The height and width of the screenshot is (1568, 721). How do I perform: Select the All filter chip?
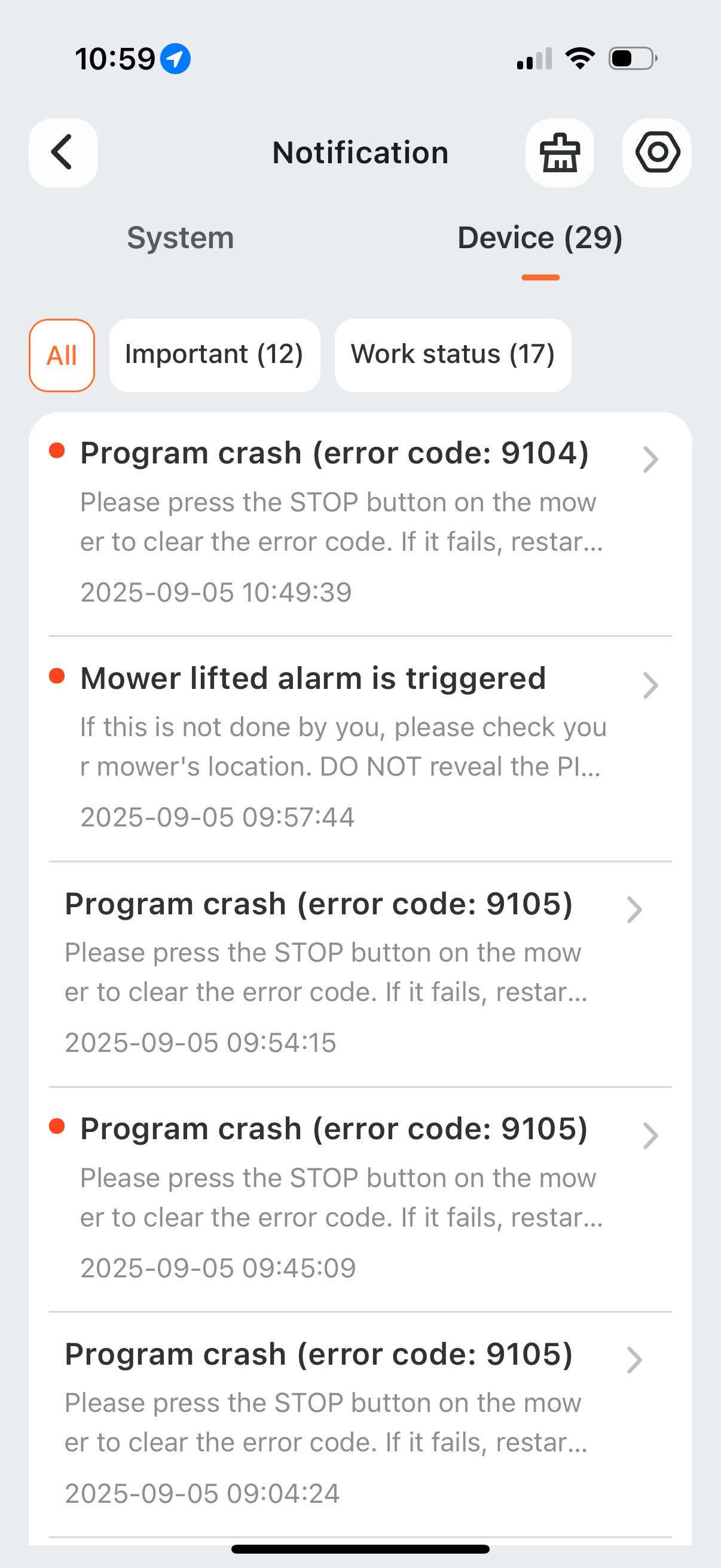point(62,355)
